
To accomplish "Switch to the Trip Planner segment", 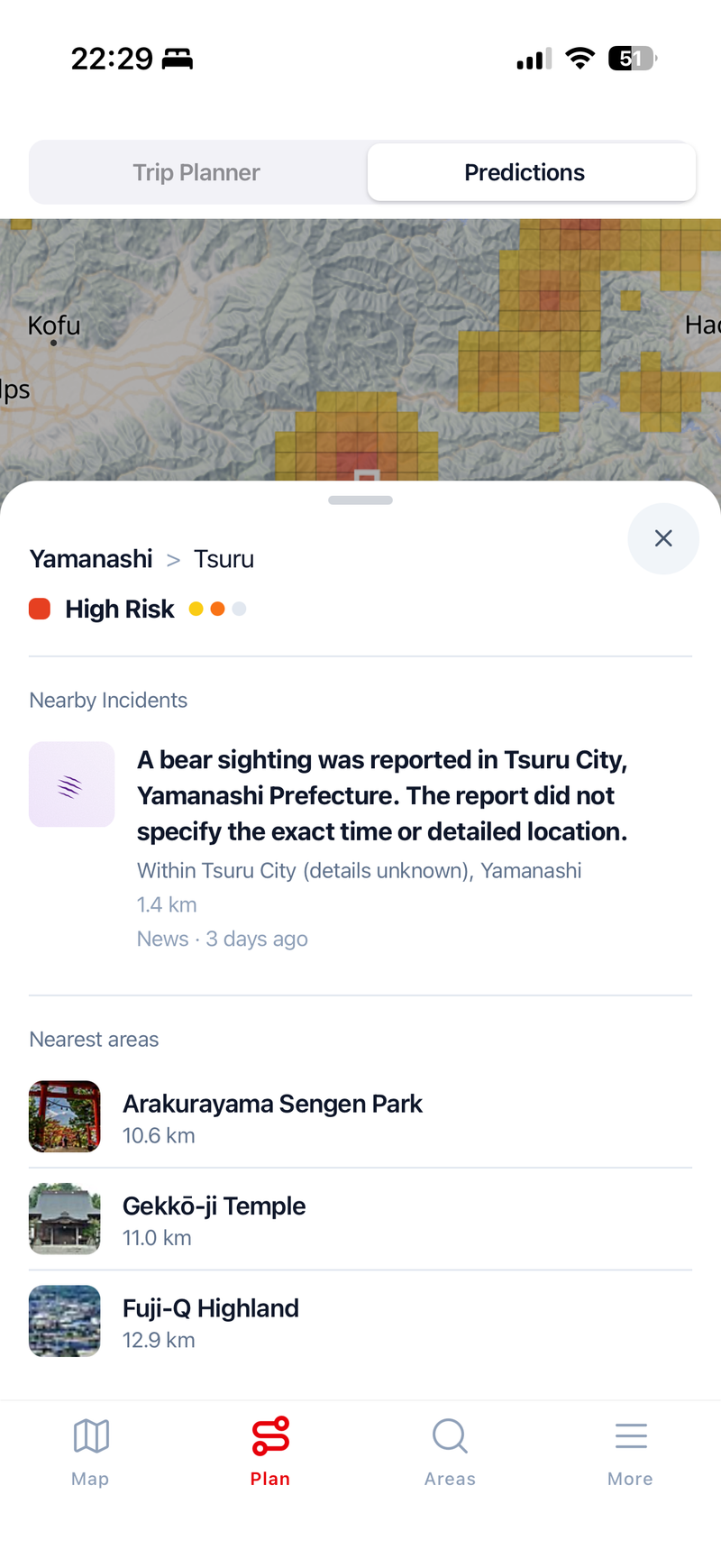I will click(x=196, y=172).
